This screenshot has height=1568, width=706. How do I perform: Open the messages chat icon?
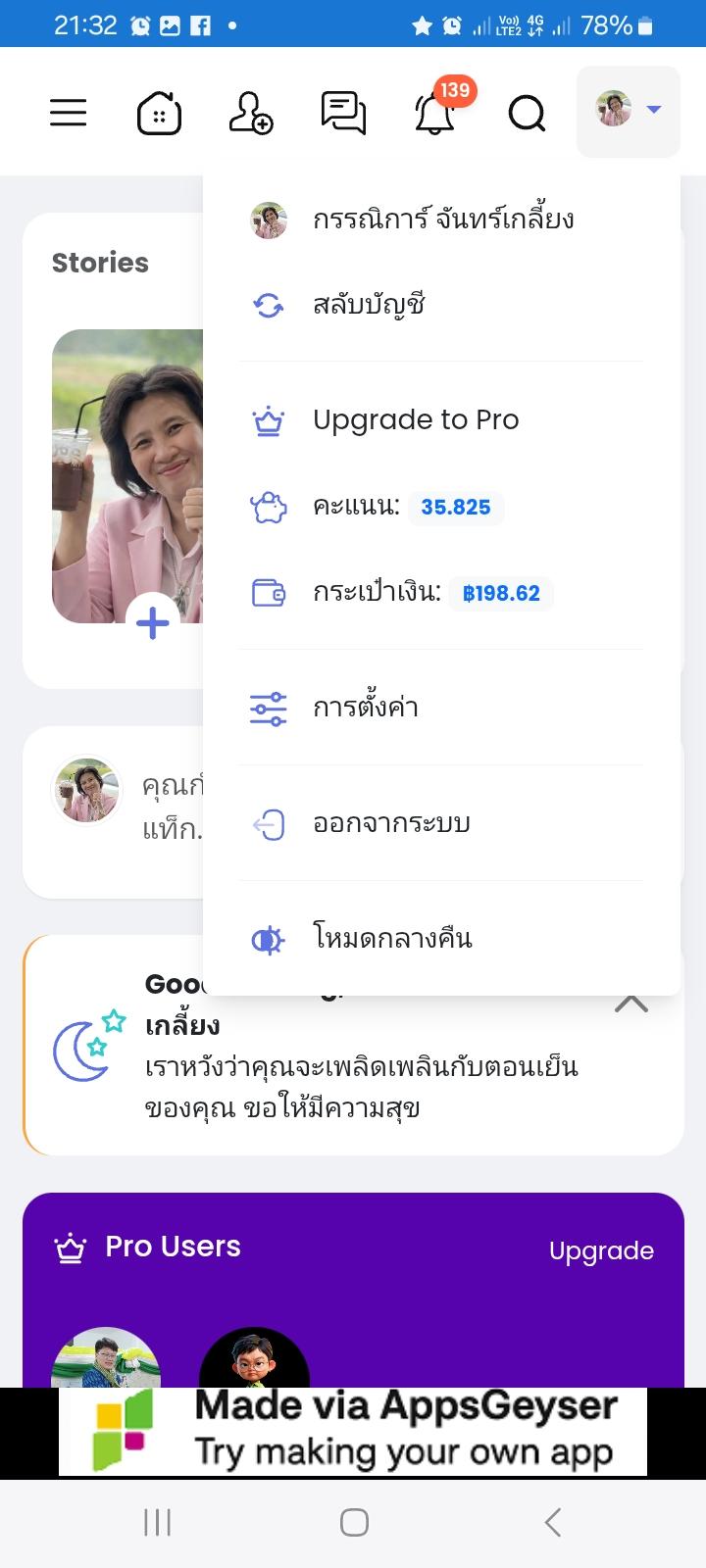point(343,113)
